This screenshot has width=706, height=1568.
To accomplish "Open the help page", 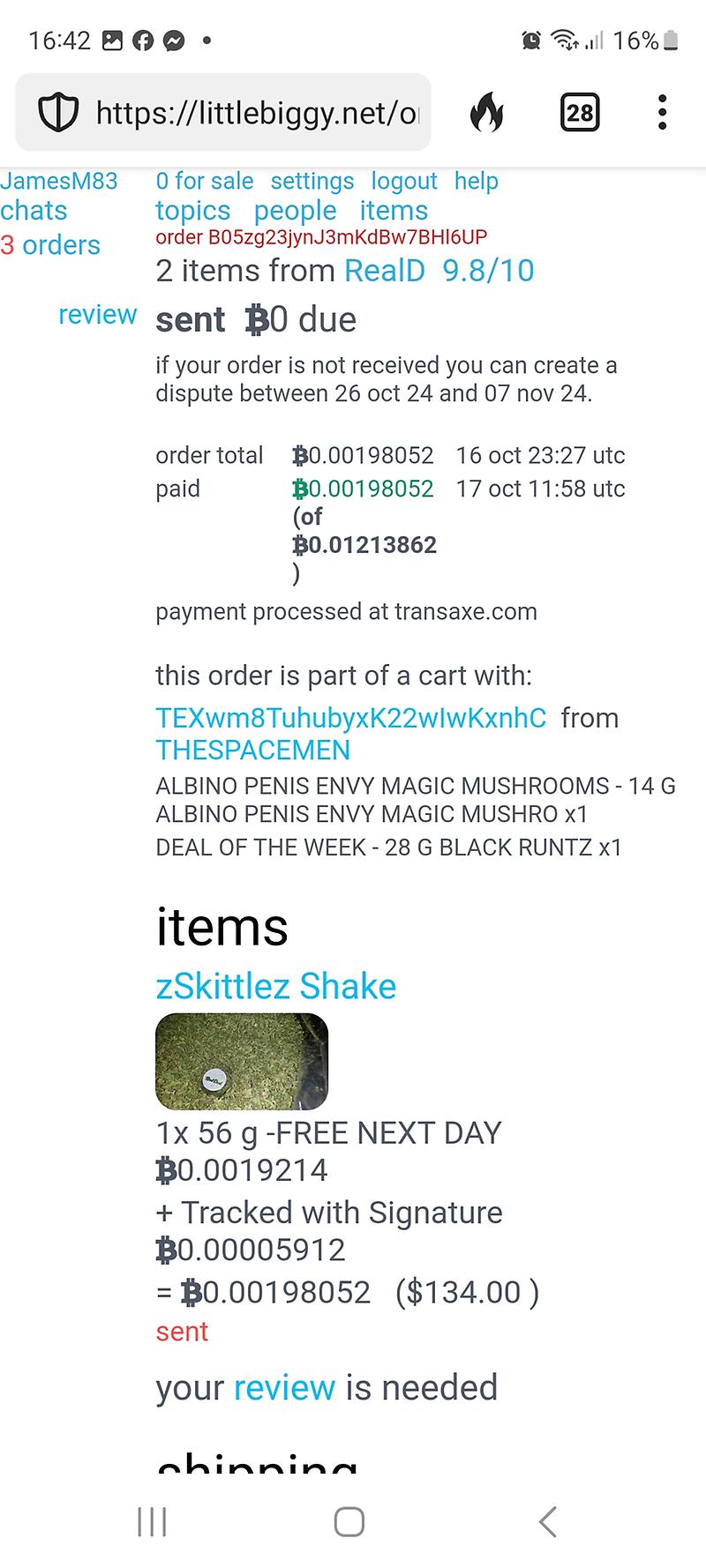I will [476, 181].
